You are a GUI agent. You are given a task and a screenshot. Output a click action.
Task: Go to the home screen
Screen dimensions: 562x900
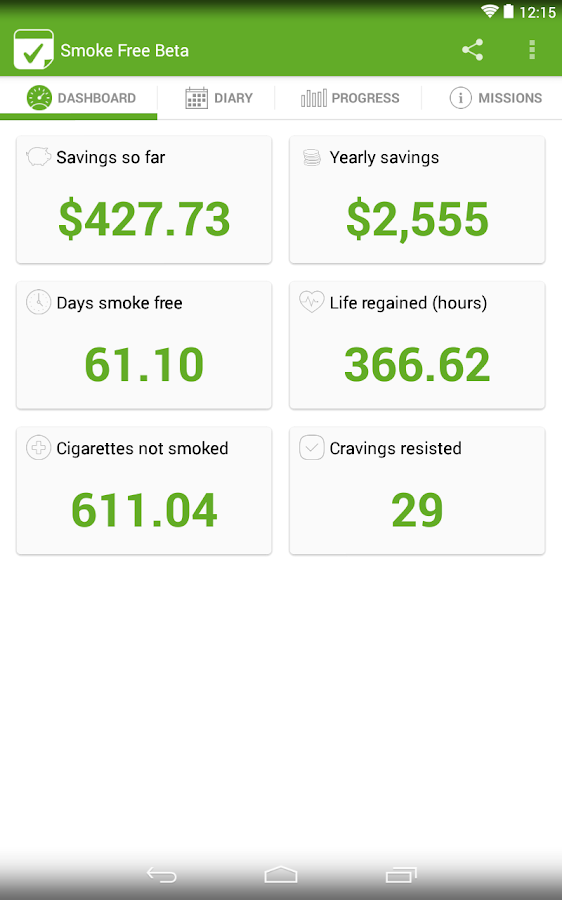(281, 875)
